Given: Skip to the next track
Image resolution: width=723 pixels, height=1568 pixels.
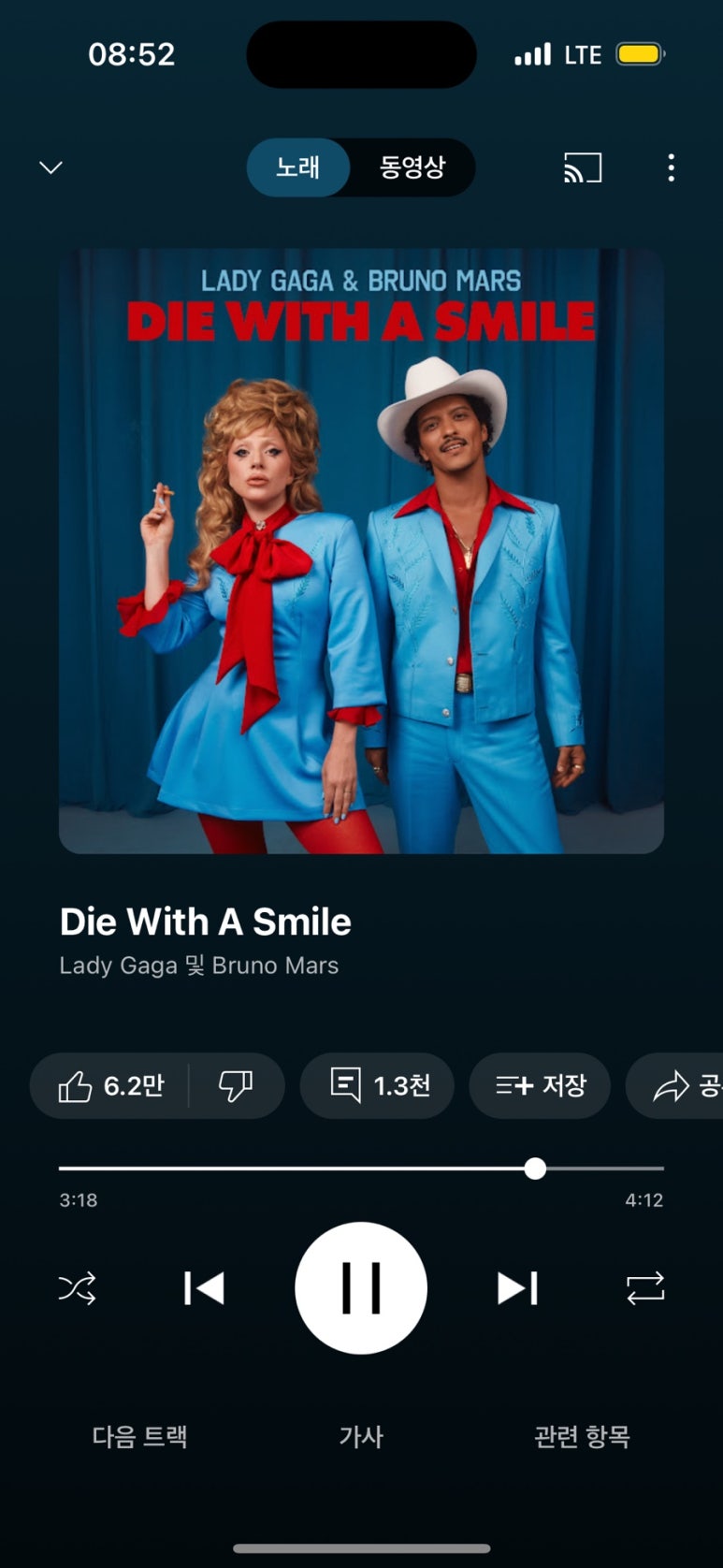Looking at the screenshot, I should point(517,1288).
